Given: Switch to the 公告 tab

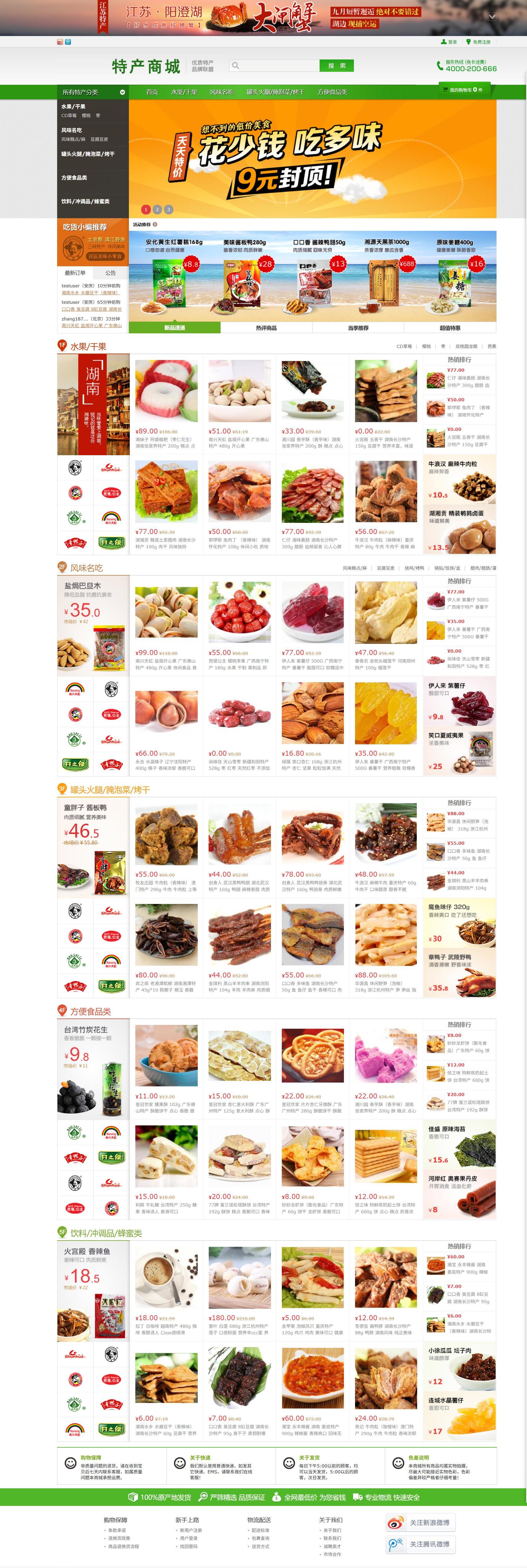Looking at the screenshot, I should coord(110,273).
